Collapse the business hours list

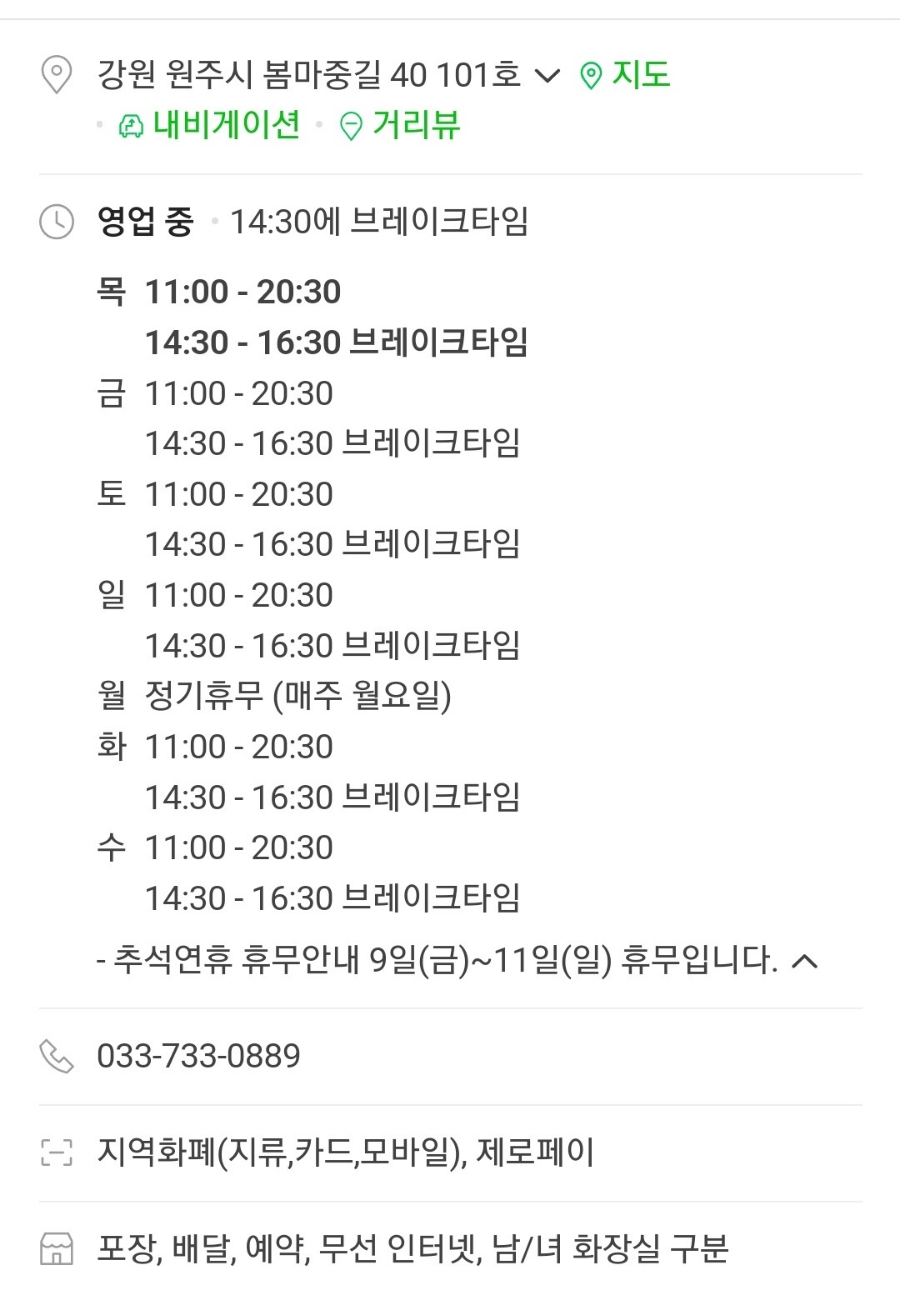tap(805, 962)
